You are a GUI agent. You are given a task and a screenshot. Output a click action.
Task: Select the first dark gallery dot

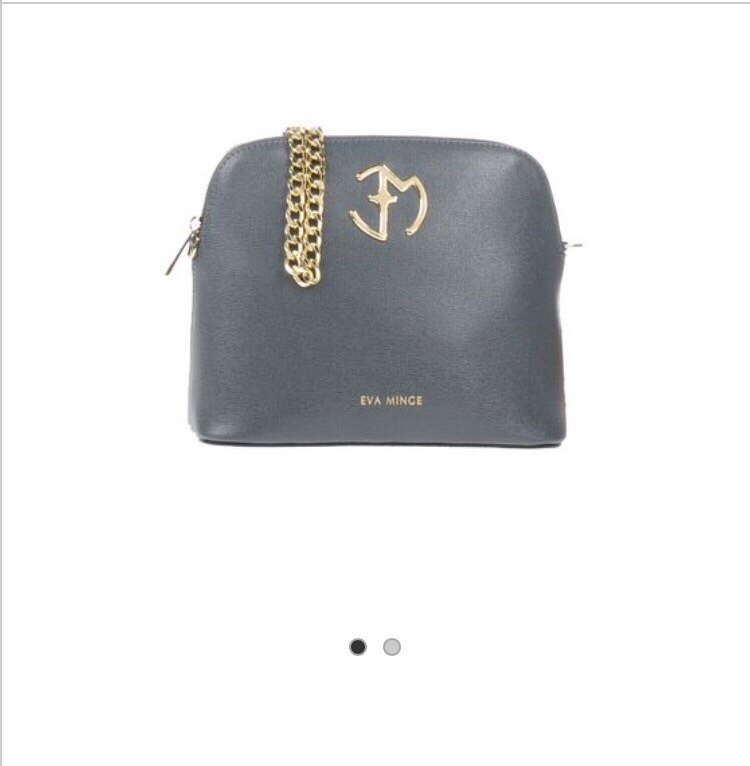click(358, 647)
